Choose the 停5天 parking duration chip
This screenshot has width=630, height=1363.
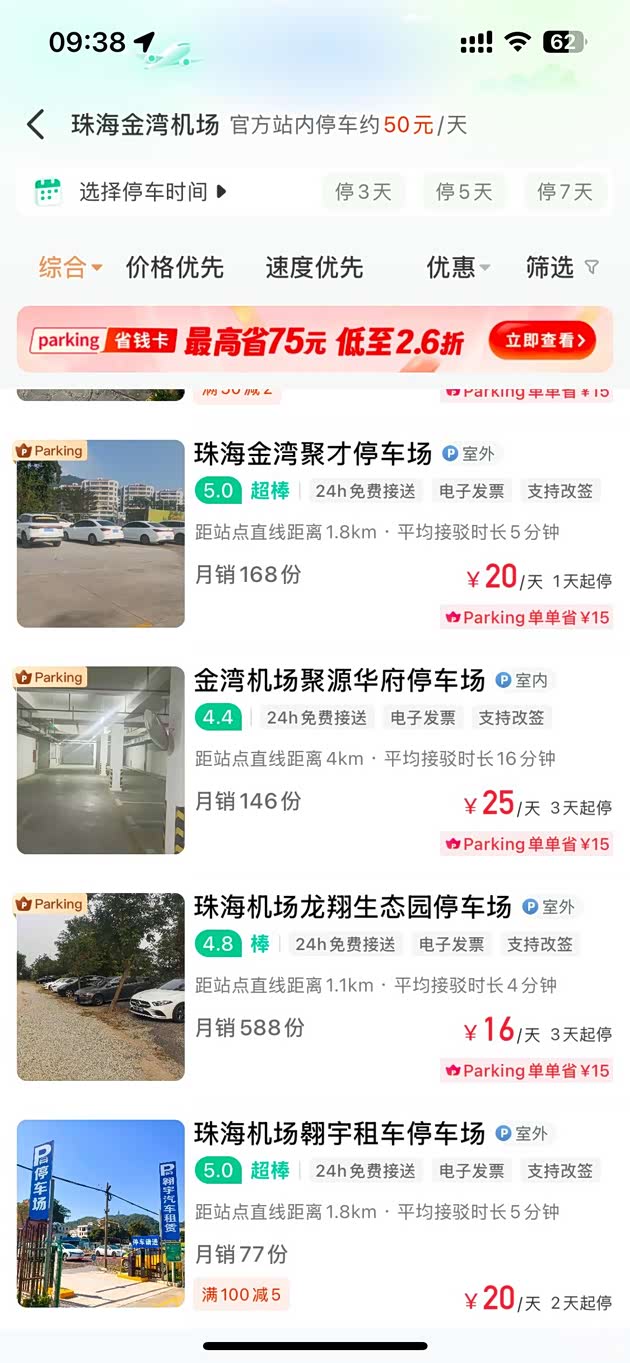(464, 192)
